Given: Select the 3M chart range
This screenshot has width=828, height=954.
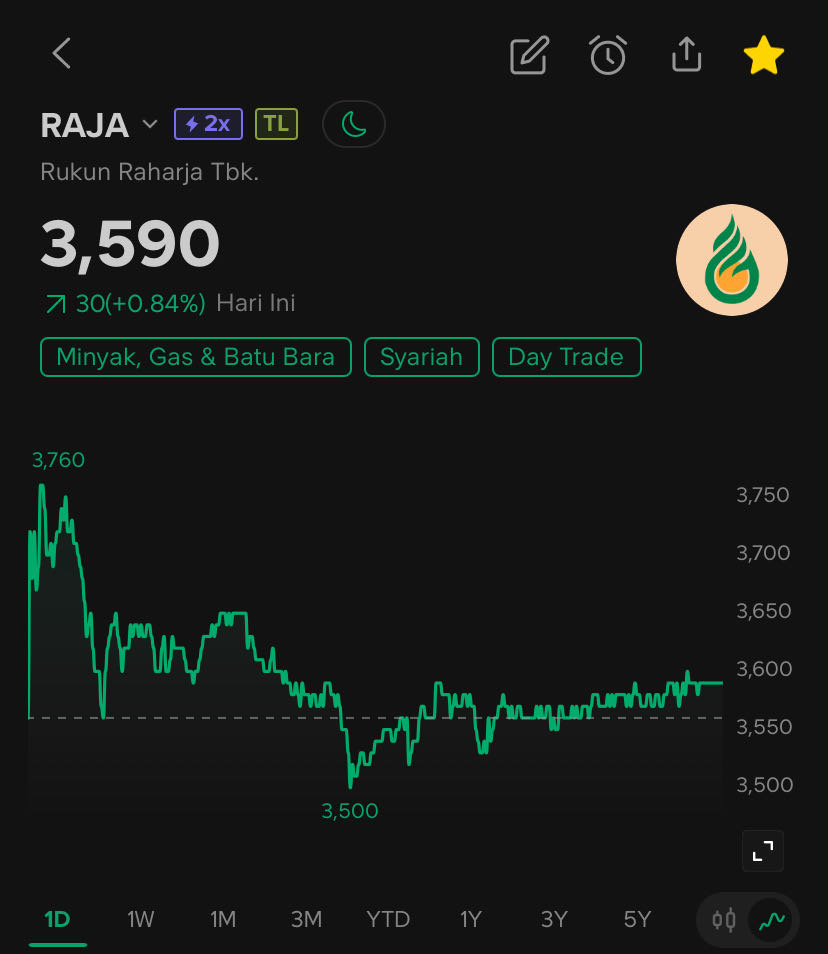Looking at the screenshot, I should 306,919.
